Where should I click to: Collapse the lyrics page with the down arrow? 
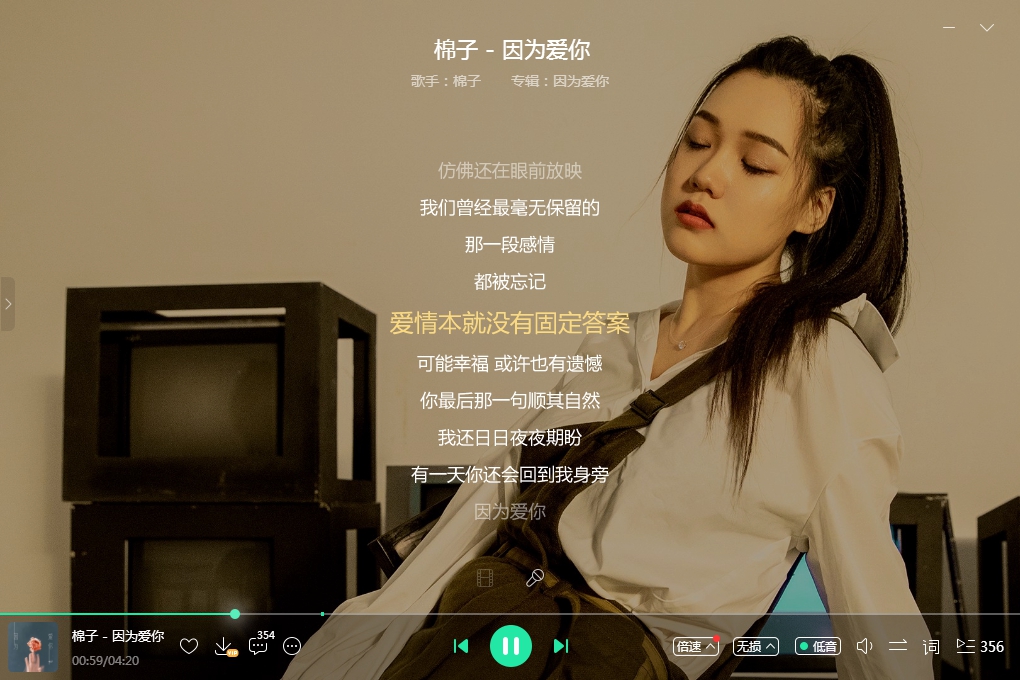987,27
